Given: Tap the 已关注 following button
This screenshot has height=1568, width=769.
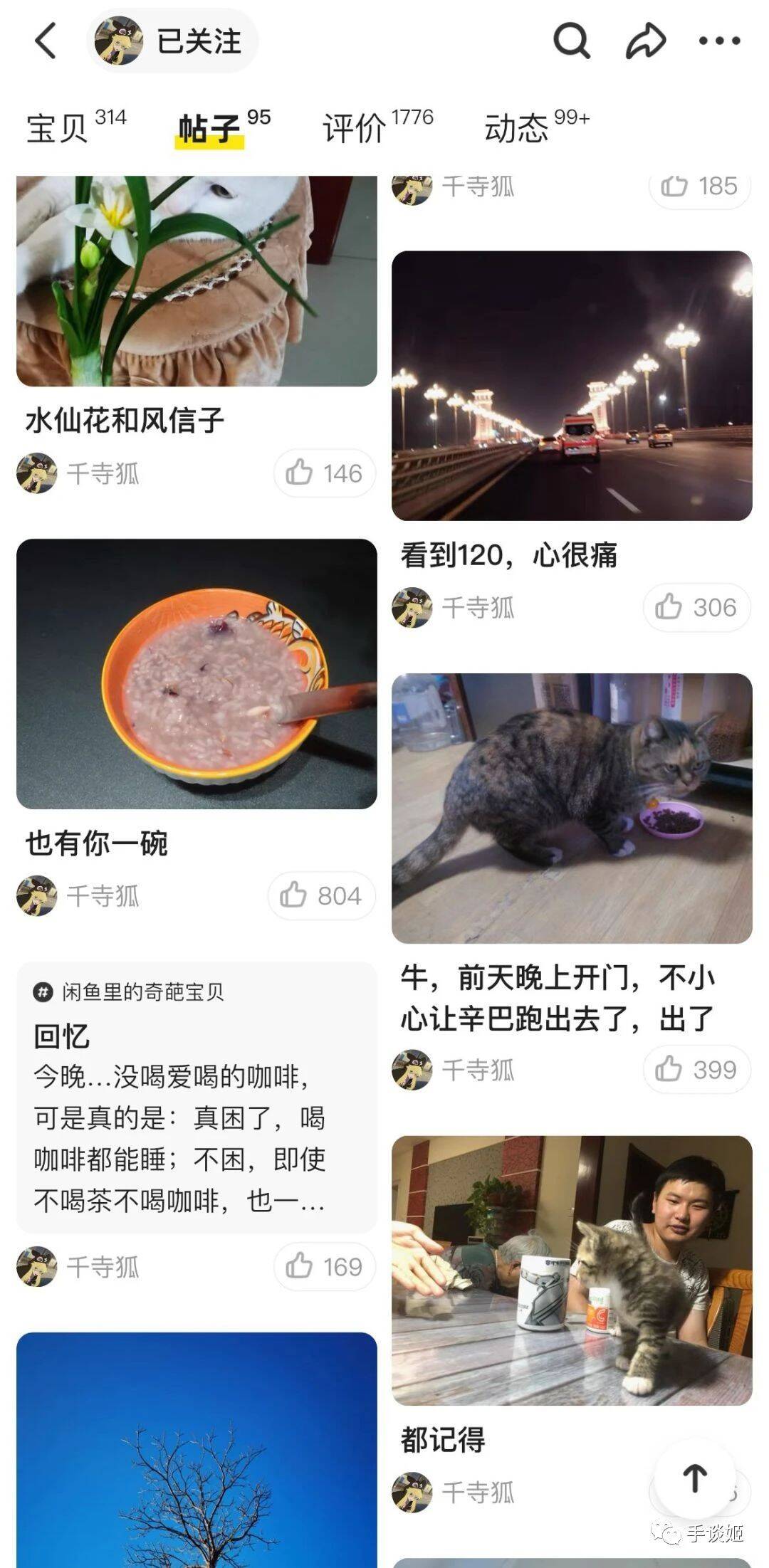Looking at the screenshot, I should point(198,41).
